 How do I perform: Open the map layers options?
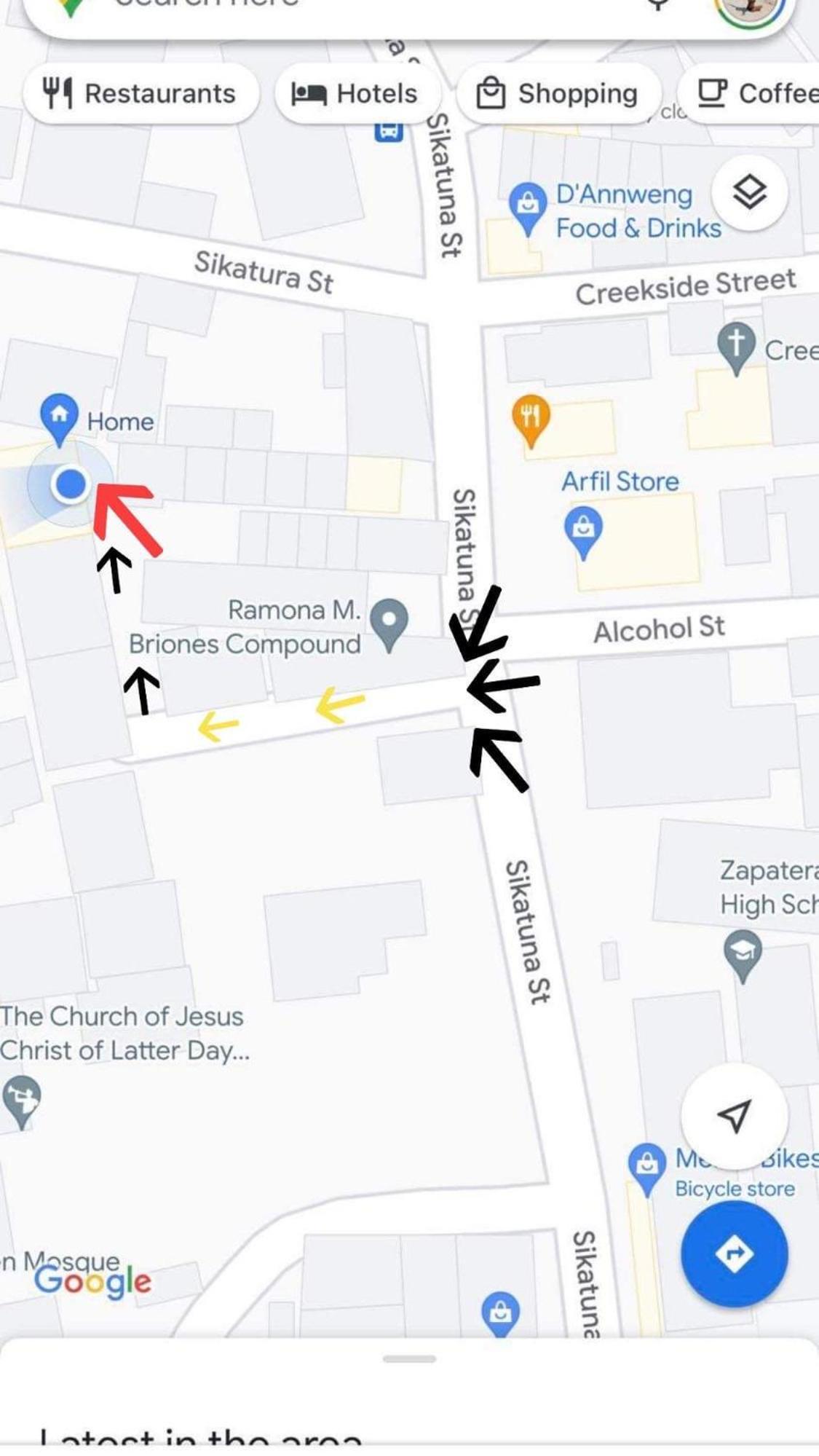749,193
